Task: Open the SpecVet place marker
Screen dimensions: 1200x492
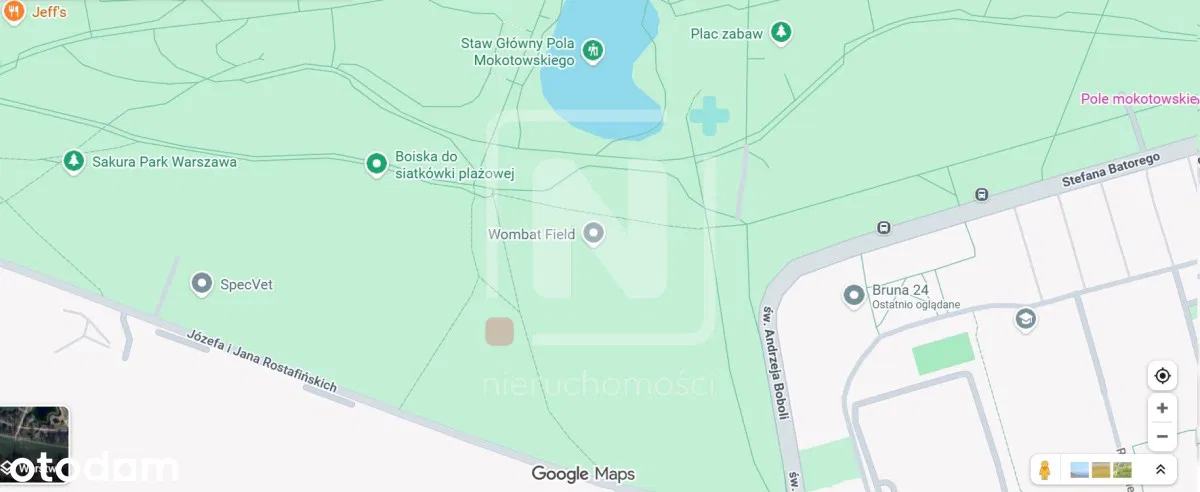Action: [203, 285]
